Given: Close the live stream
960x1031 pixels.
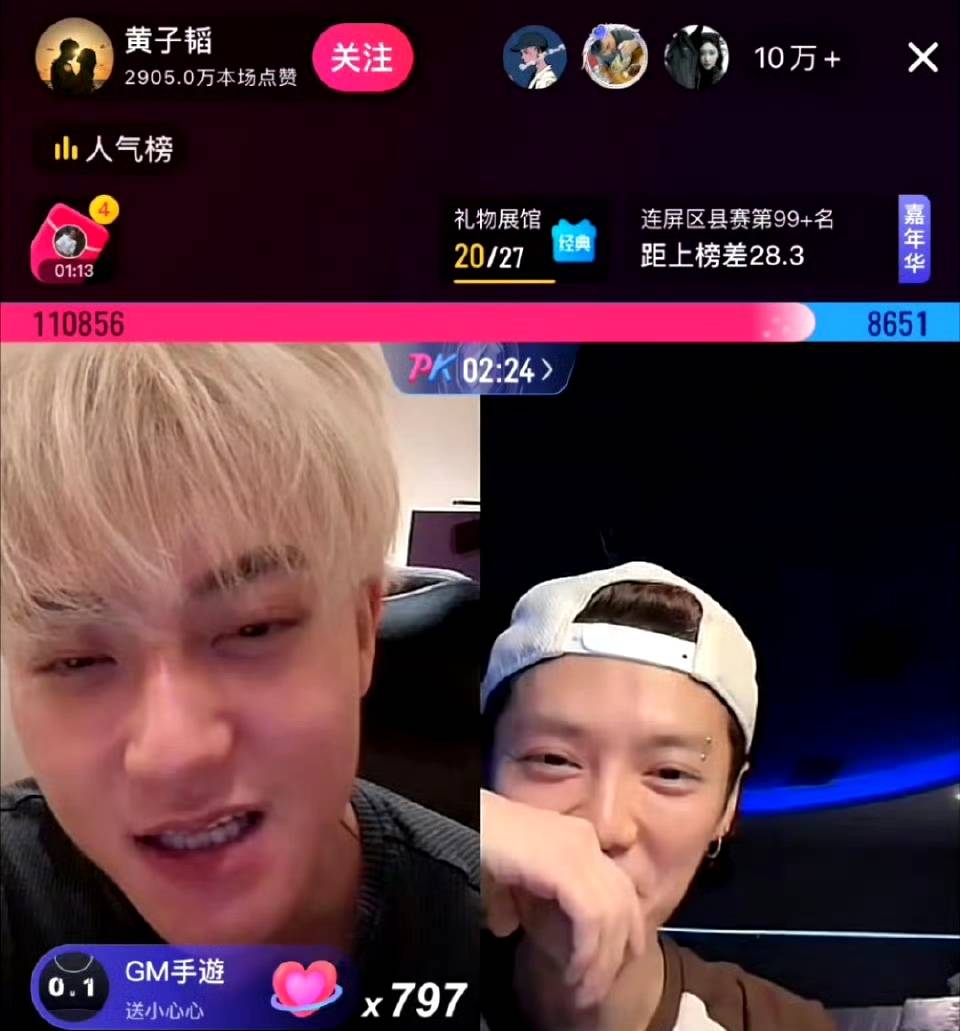Looking at the screenshot, I should [922, 57].
